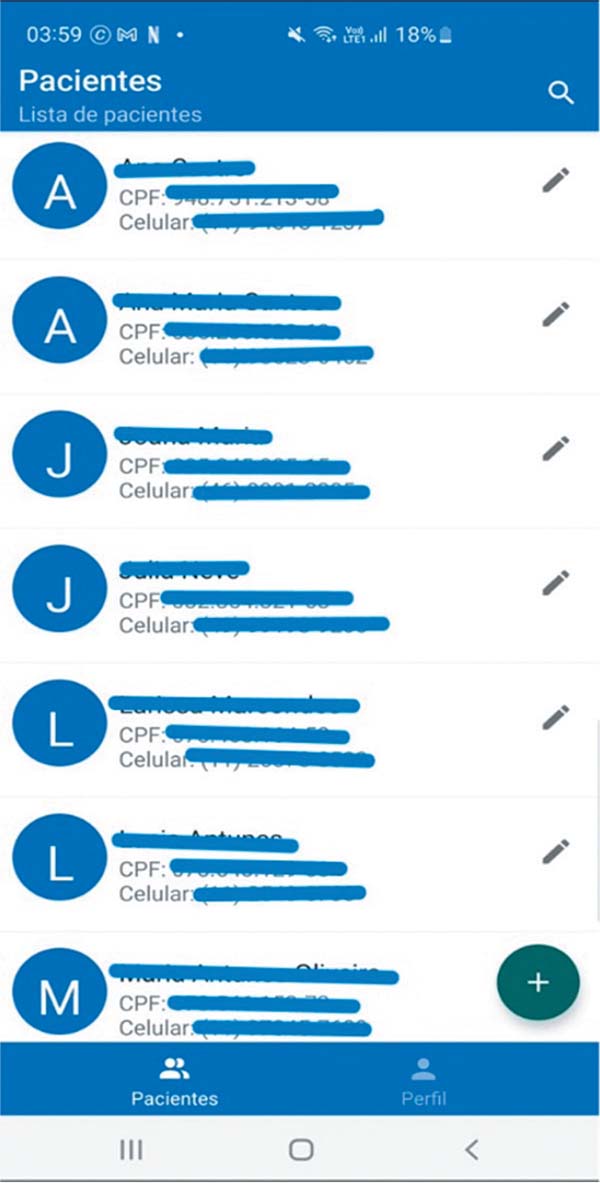Edit the second patient with J avatar
Image resolution: width=600 pixels, height=1183 pixels.
[556, 582]
